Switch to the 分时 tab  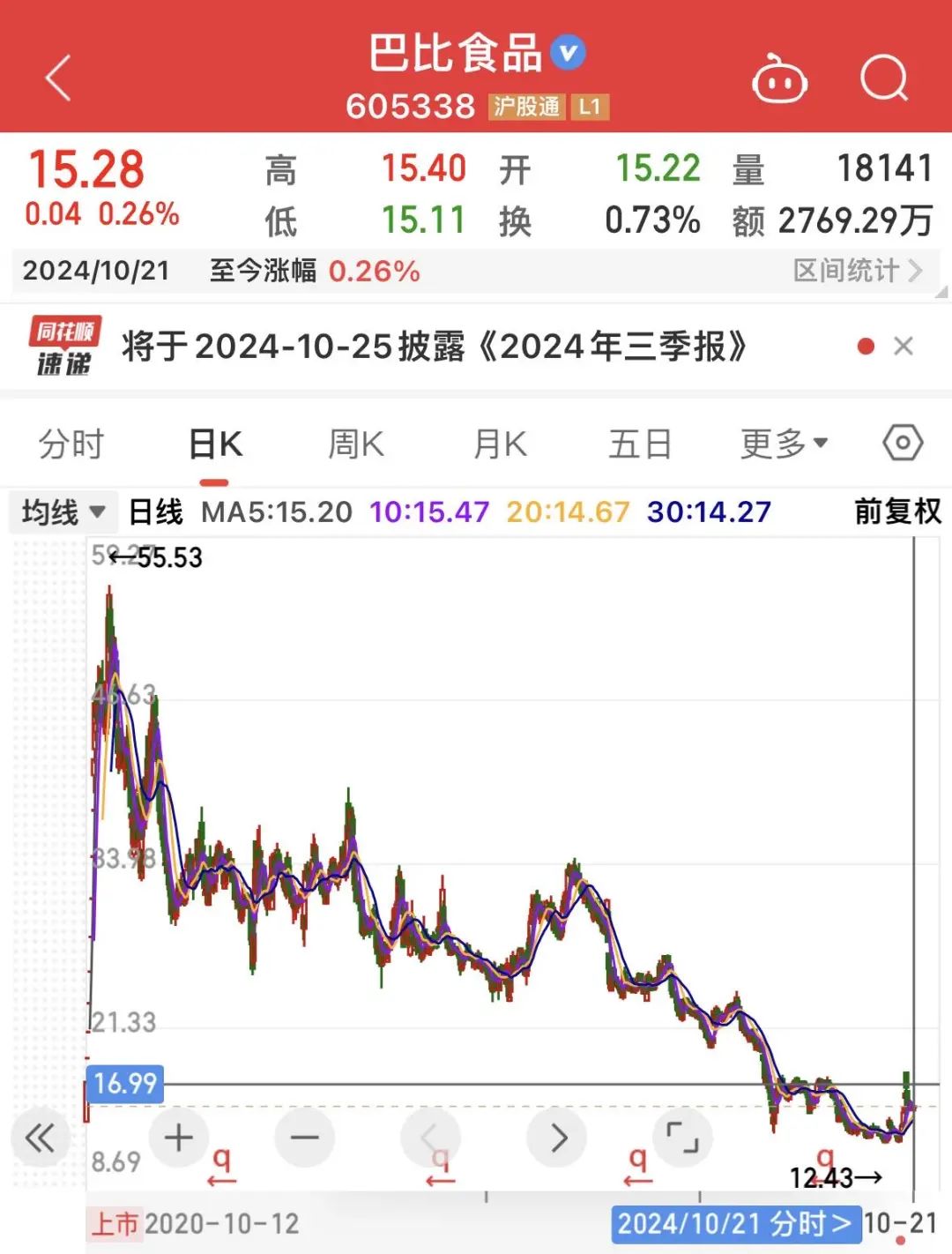[71, 444]
